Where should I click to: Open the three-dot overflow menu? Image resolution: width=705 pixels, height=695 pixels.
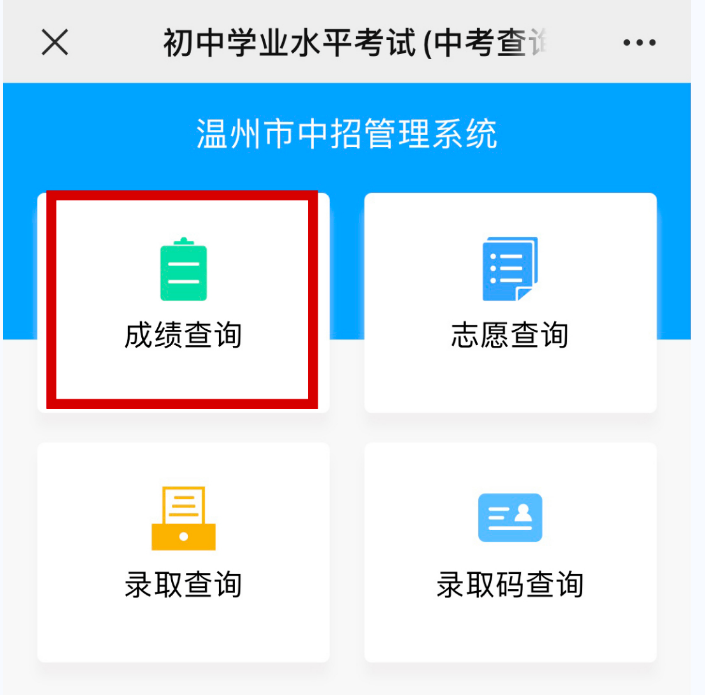(x=639, y=42)
